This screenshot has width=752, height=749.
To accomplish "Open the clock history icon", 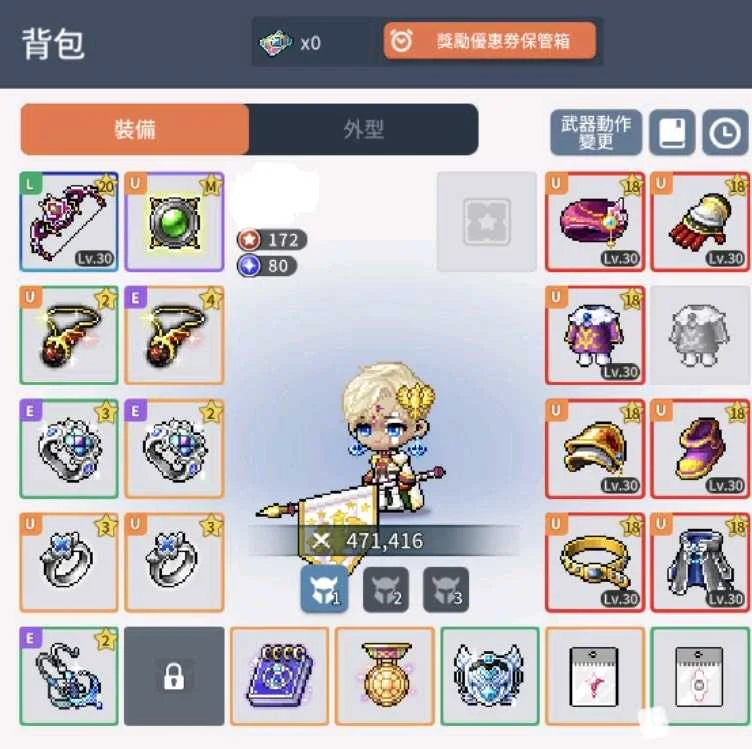I will (x=724, y=132).
